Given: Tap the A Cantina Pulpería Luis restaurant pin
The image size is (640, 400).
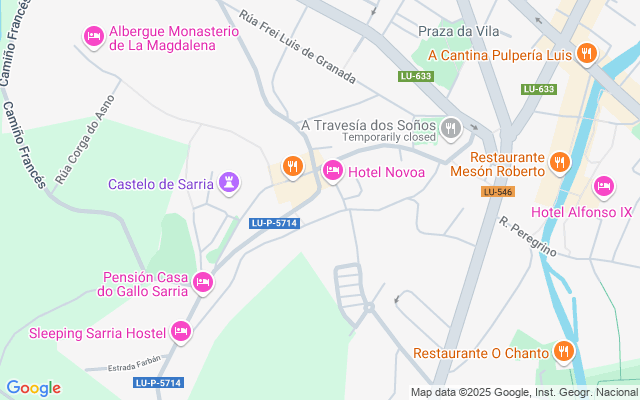Looking at the screenshot, I should [x=587, y=54].
